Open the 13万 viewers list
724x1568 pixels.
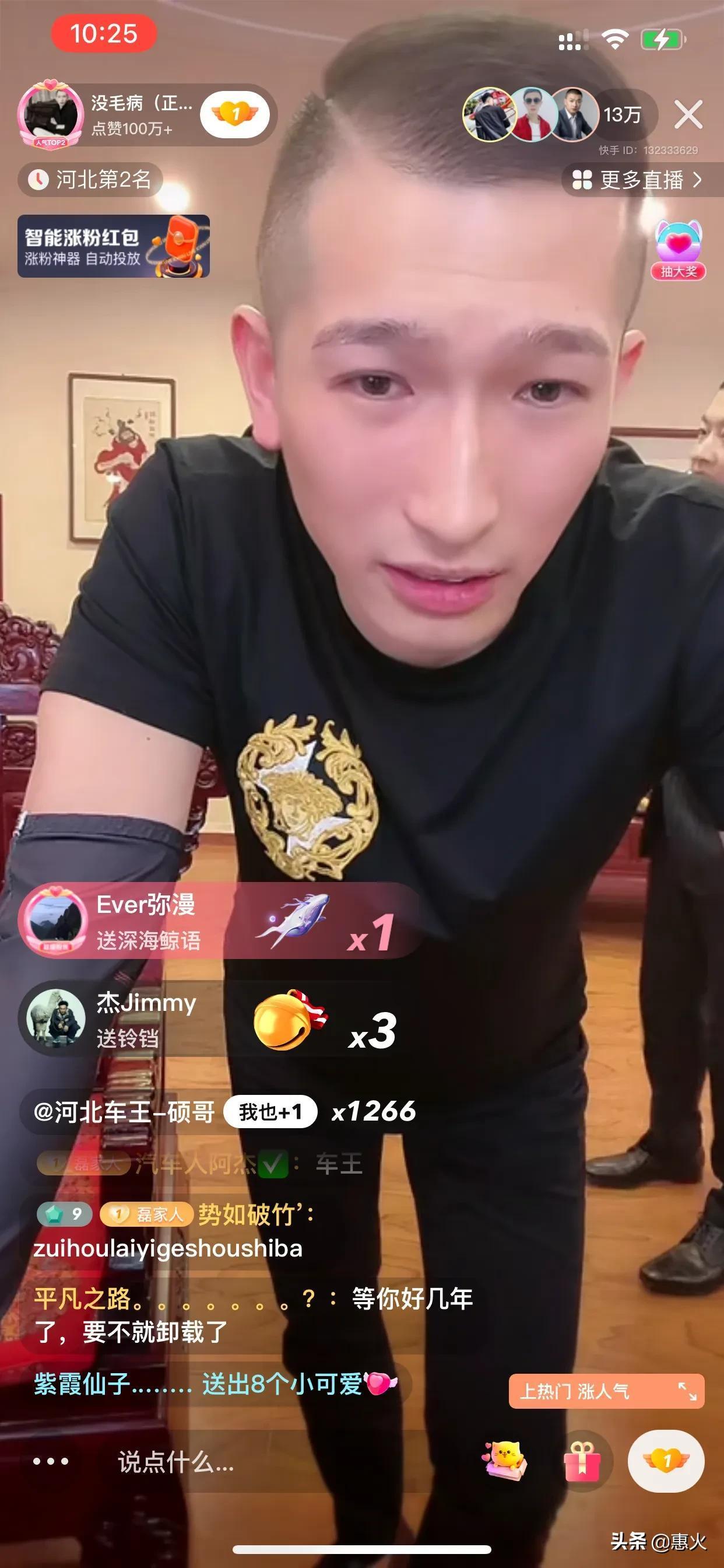click(x=622, y=114)
